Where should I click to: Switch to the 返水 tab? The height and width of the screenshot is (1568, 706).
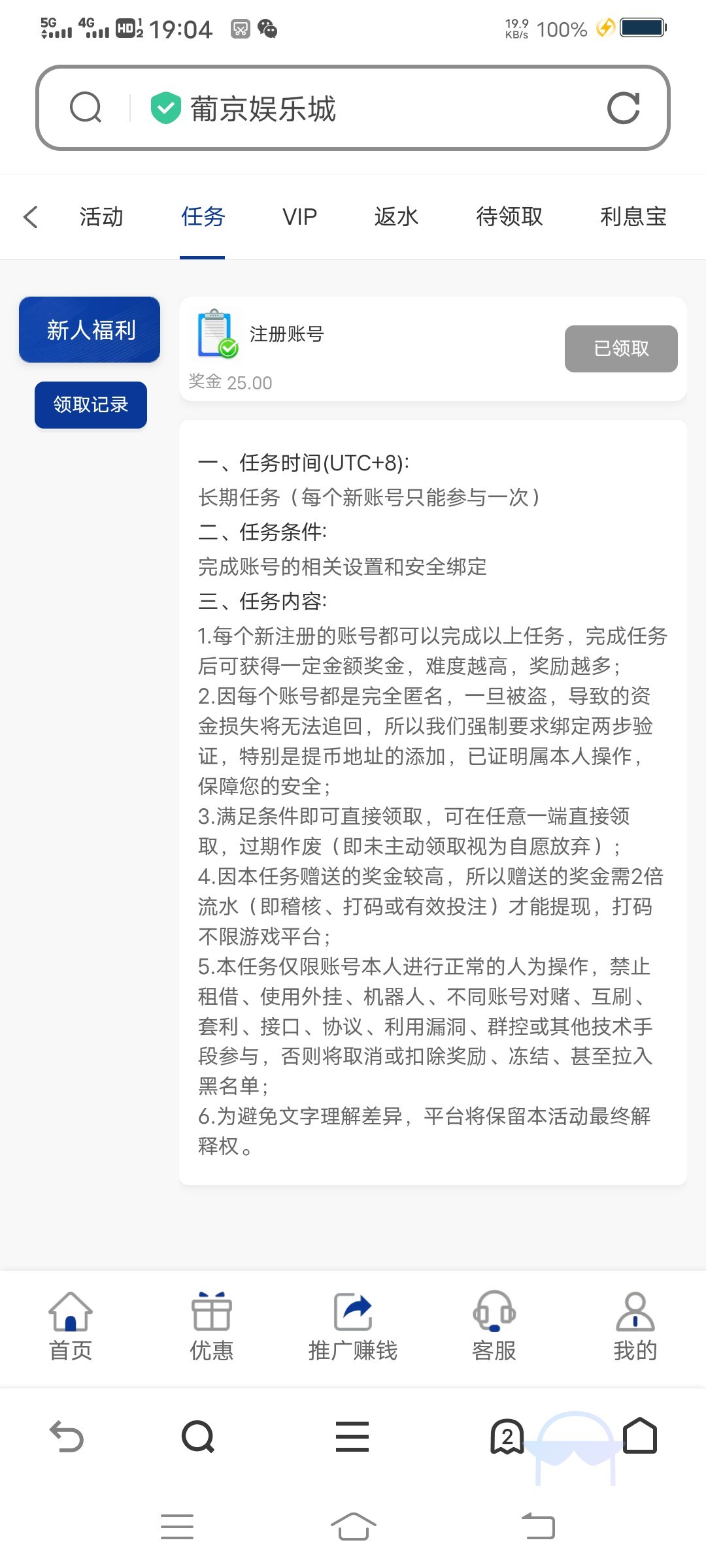pyautogui.click(x=396, y=217)
